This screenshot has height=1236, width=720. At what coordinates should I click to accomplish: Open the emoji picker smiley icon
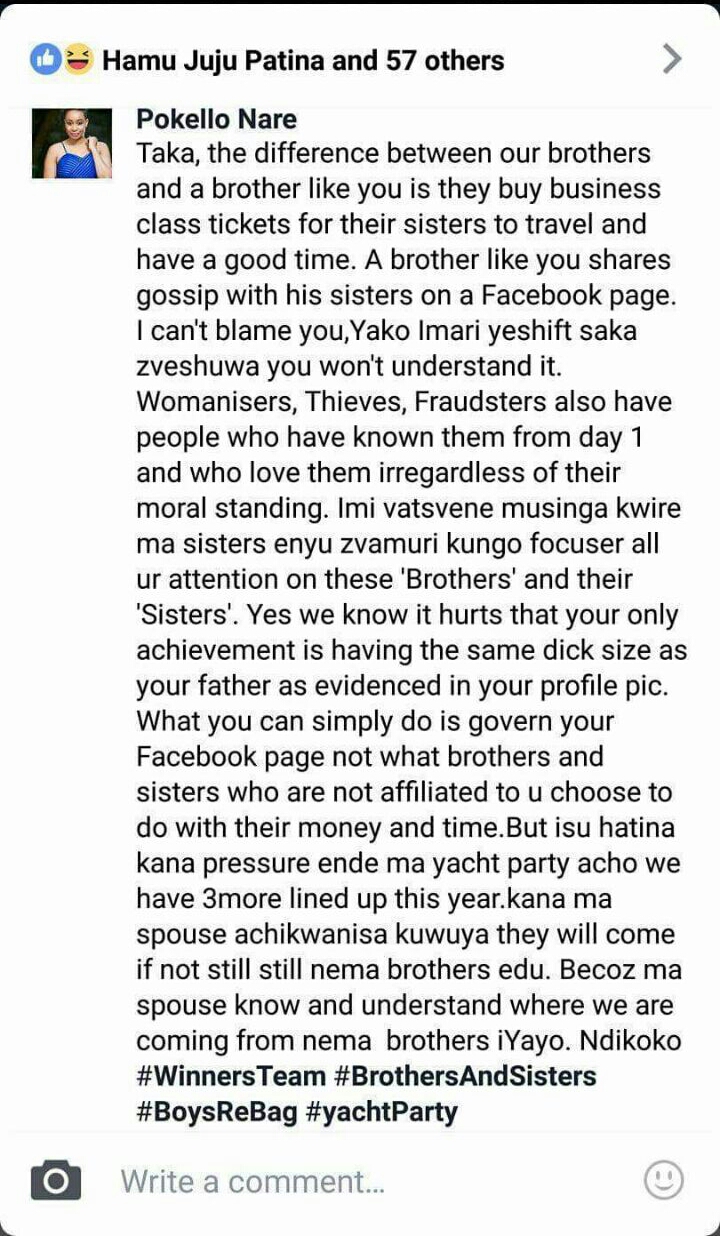pyautogui.click(x=664, y=1180)
